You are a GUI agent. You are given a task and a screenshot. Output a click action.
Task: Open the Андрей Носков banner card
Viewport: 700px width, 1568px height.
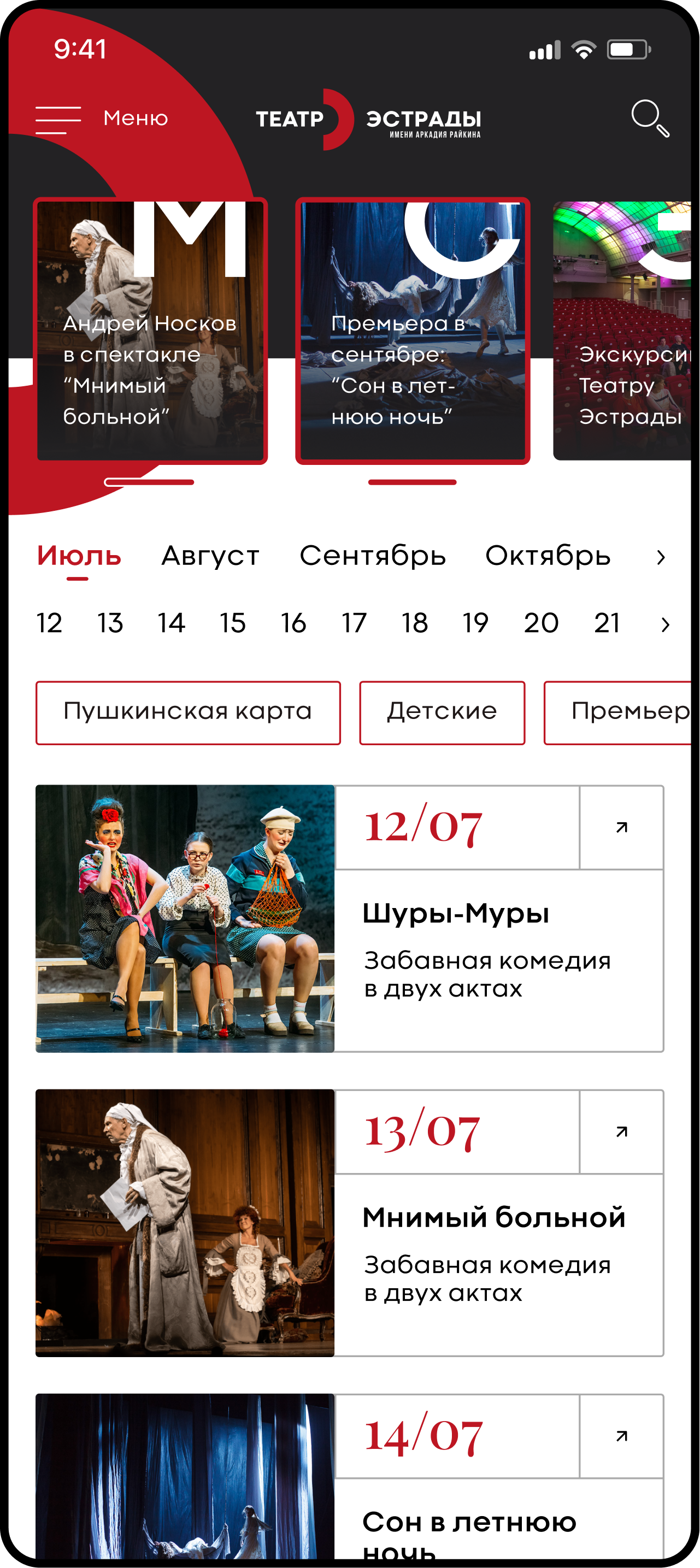150,331
